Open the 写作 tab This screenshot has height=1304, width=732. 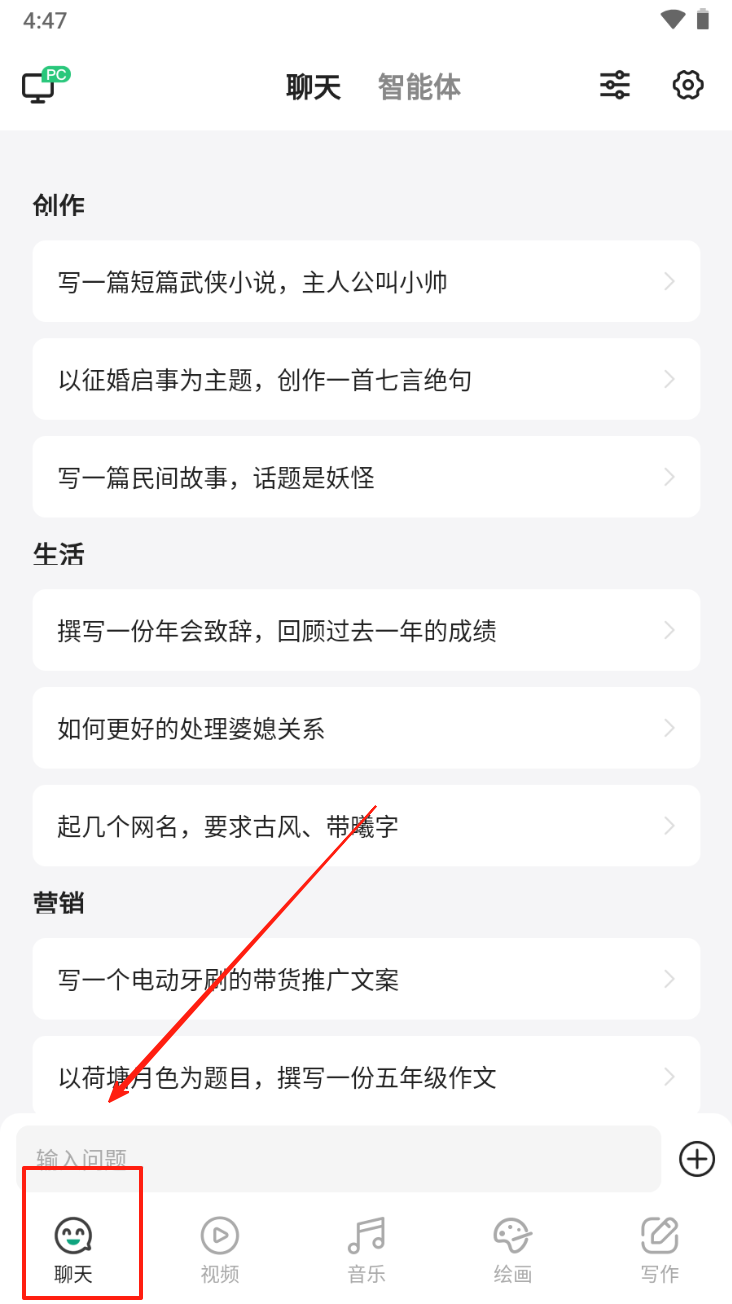pos(660,1249)
